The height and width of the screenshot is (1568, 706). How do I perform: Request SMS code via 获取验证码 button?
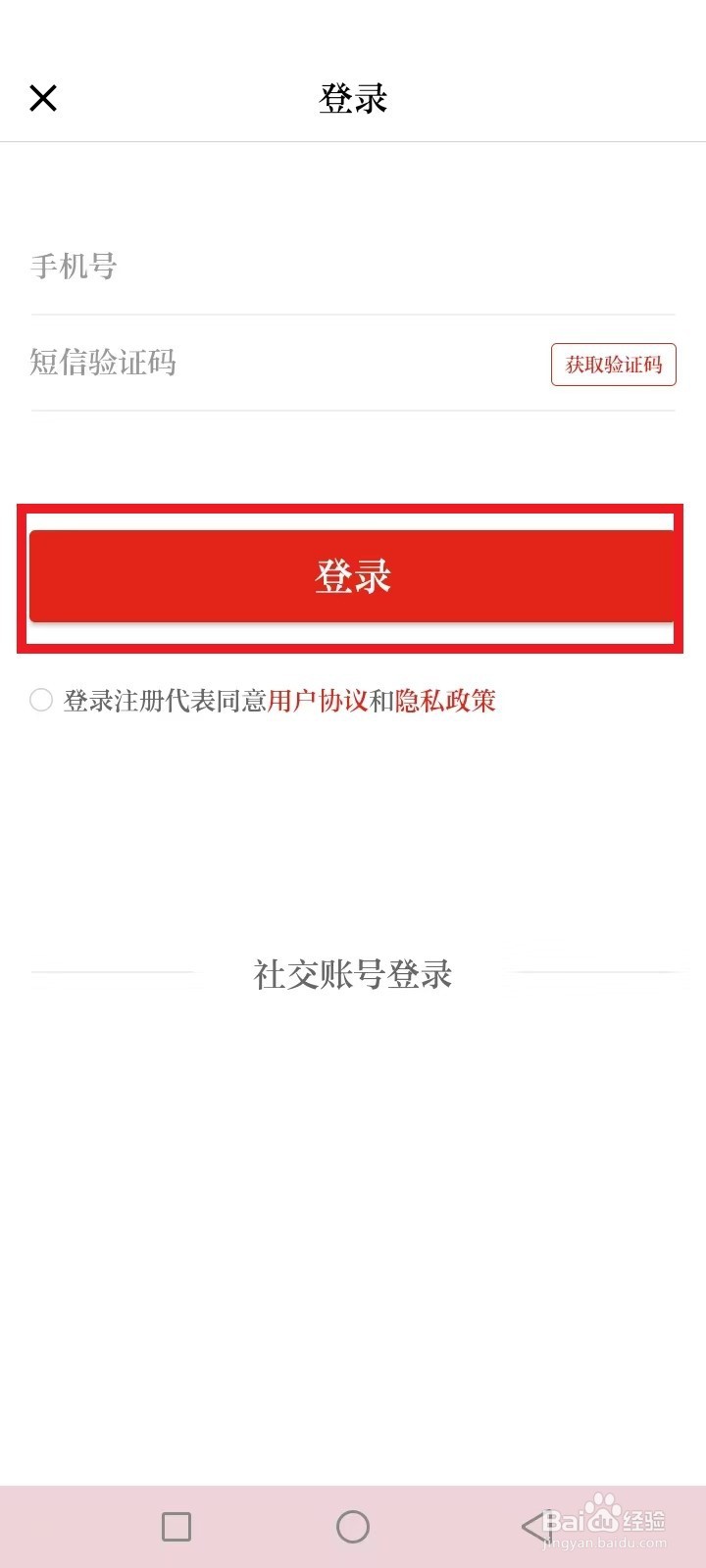tap(613, 364)
